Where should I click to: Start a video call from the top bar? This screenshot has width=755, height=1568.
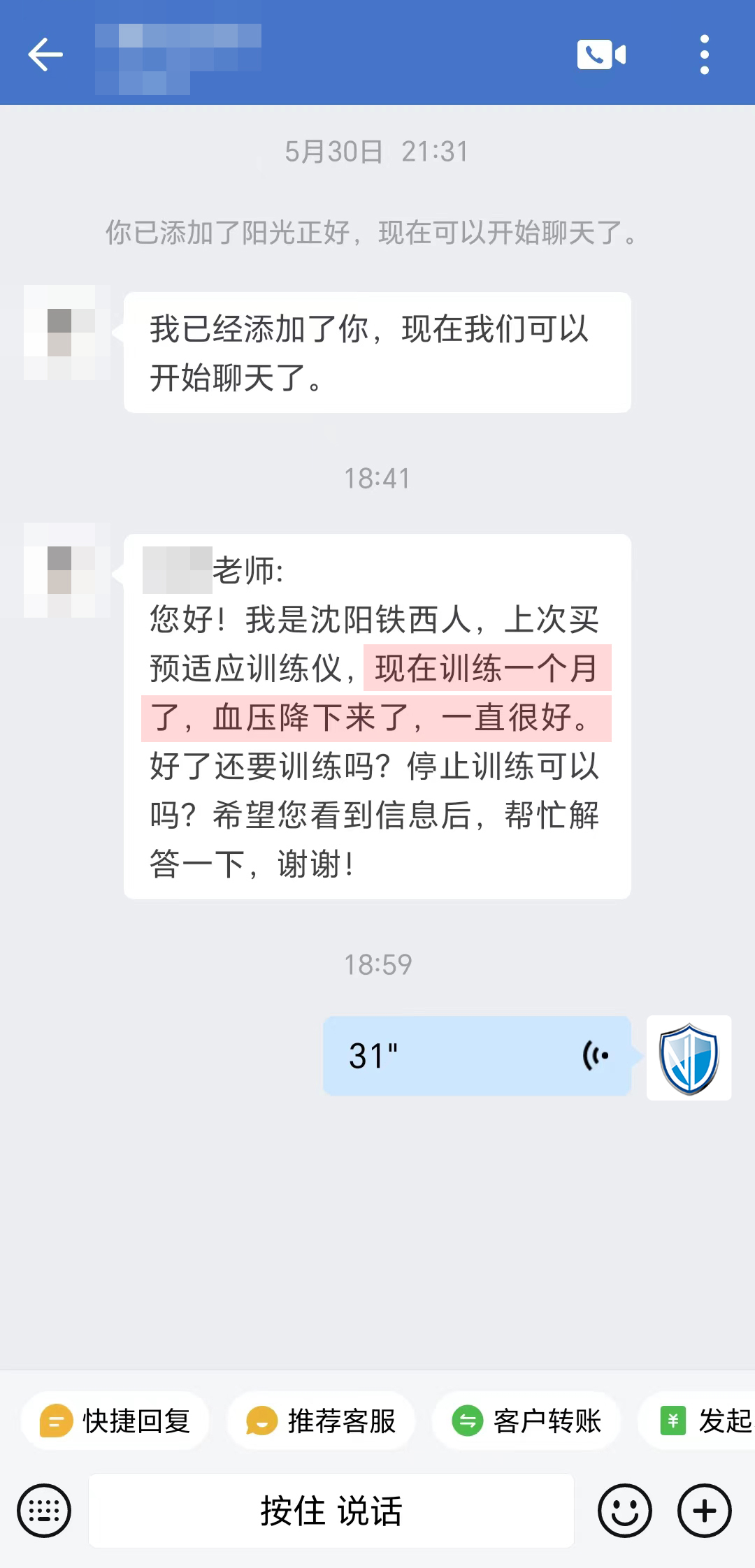(x=600, y=55)
